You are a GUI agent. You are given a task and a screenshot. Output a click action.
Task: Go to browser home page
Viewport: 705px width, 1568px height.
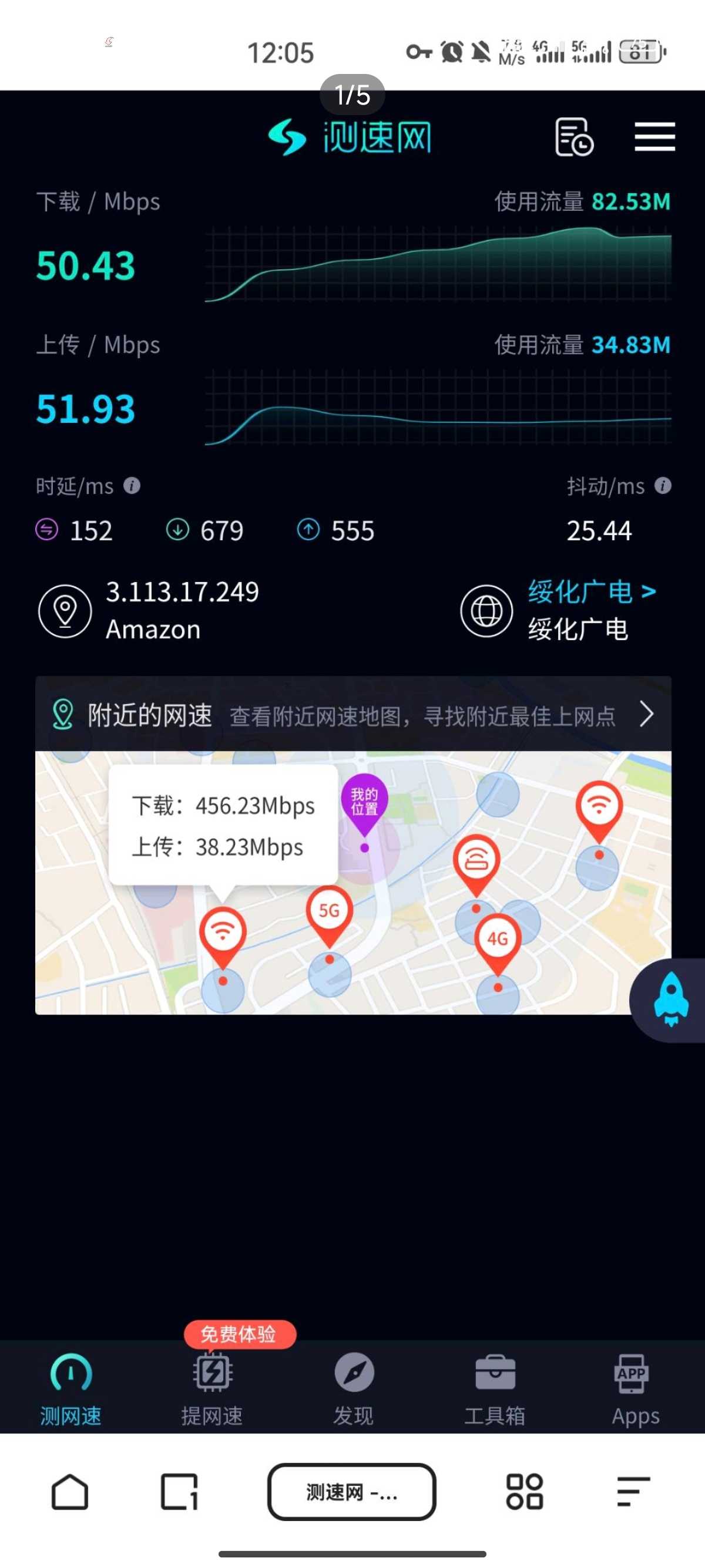click(x=70, y=1492)
